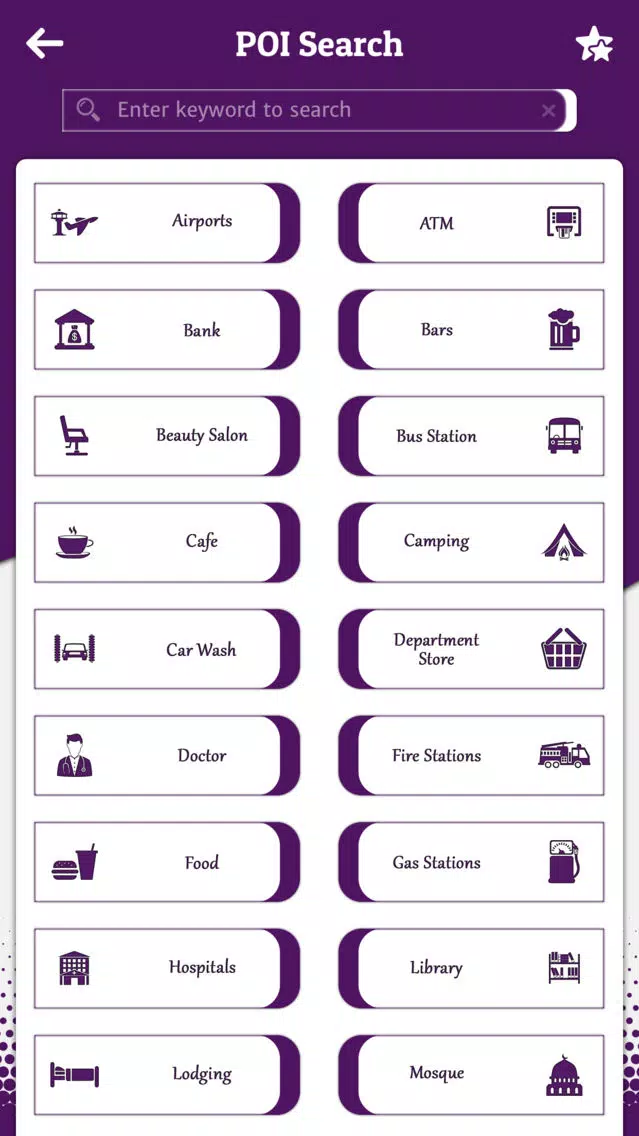The width and height of the screenshot is (639, 1136).
Task: Open the Library category
Action: coord(472,969)
